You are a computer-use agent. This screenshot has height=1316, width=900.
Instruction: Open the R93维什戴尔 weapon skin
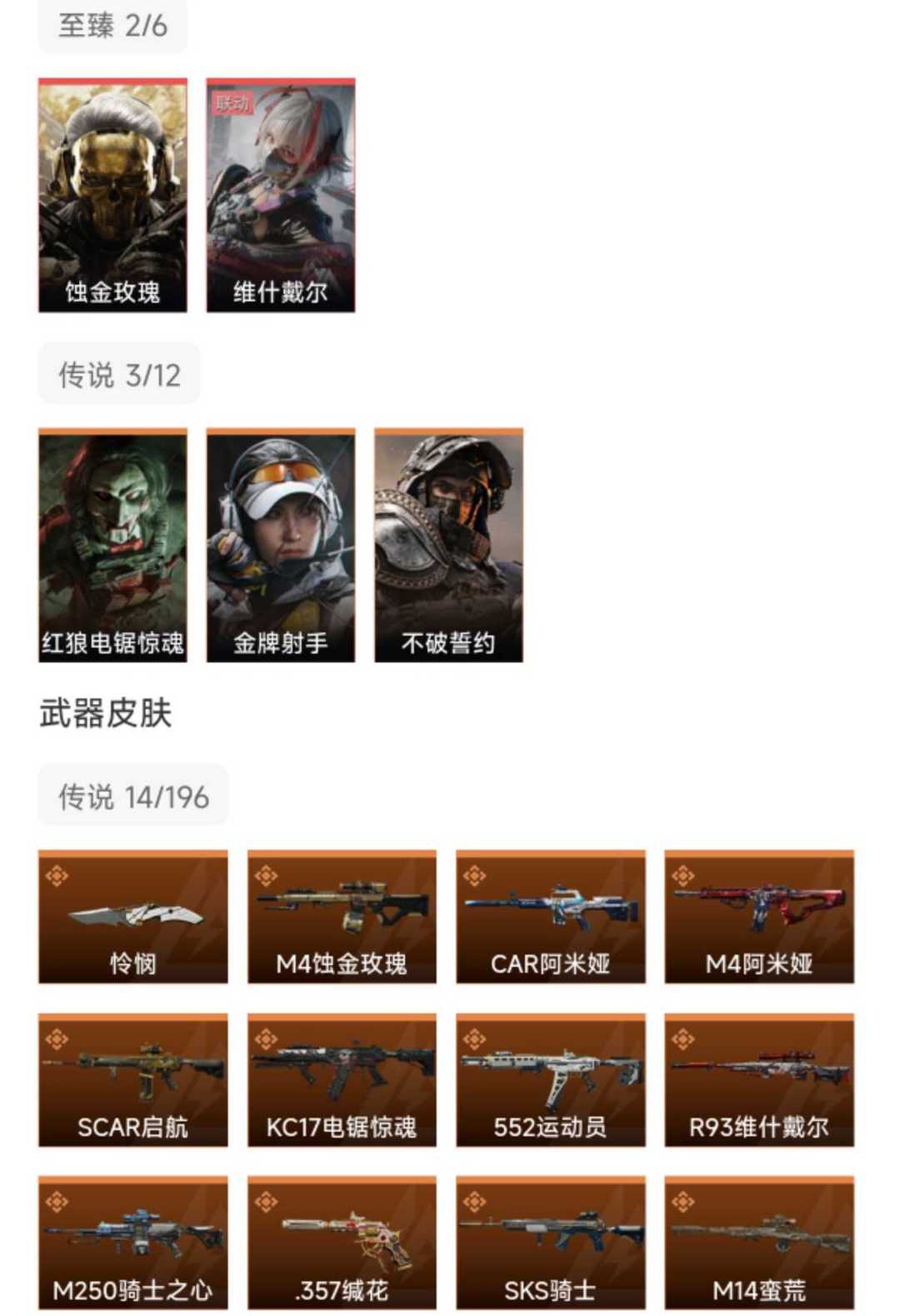759,1080
